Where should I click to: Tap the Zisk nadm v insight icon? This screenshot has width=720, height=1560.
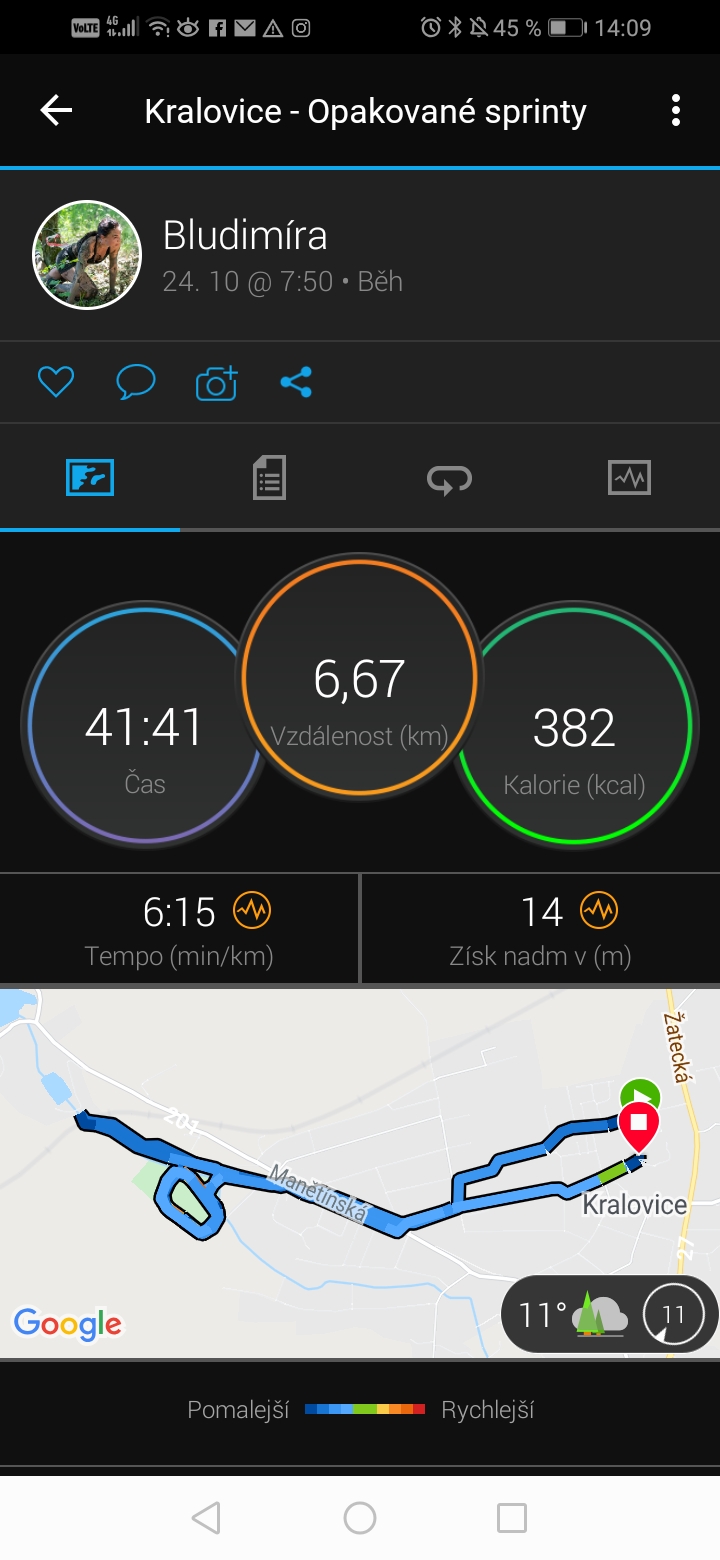tap(599, 910)
